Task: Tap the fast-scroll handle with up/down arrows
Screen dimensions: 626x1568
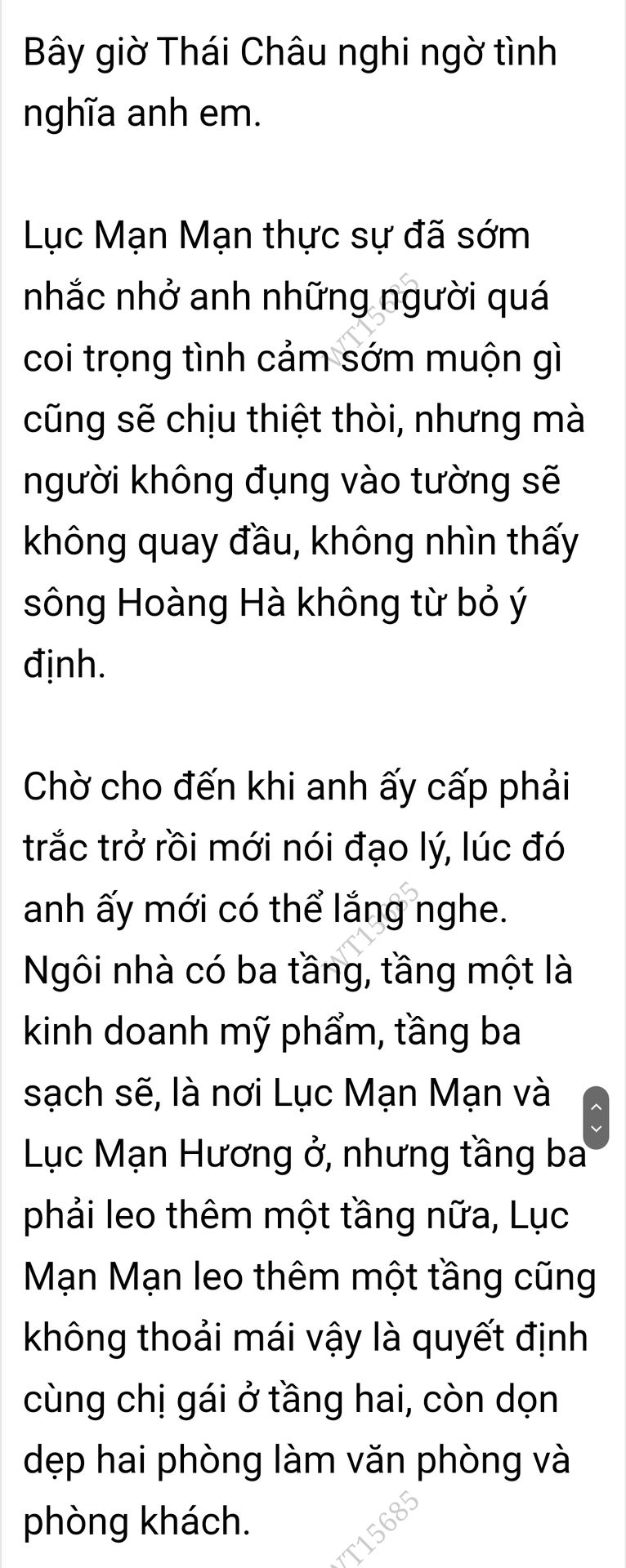Action: (596, 1118)
